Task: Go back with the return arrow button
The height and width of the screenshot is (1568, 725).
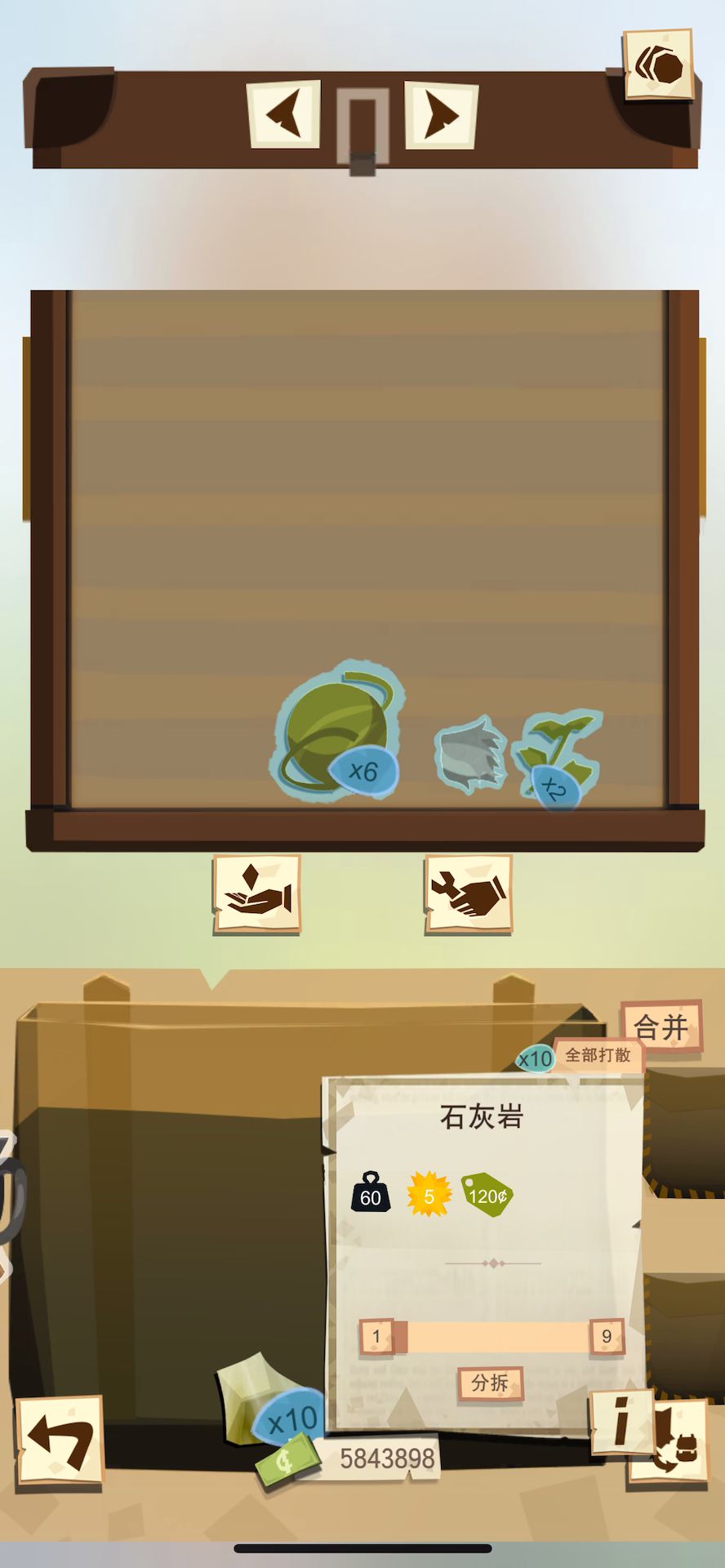Action: point(60,1440)
